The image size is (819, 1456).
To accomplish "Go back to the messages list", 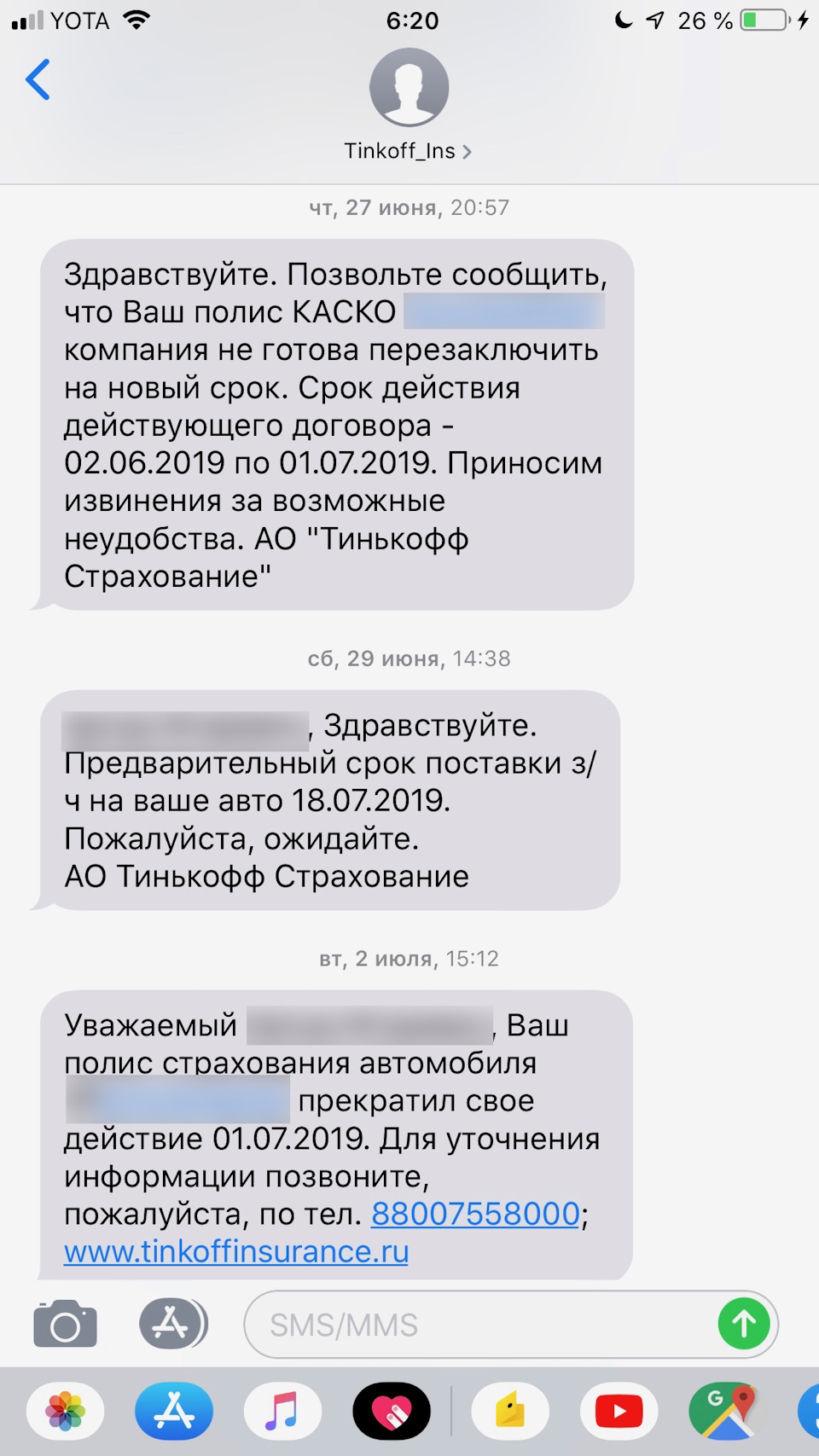I will click(x=38, y=80).
